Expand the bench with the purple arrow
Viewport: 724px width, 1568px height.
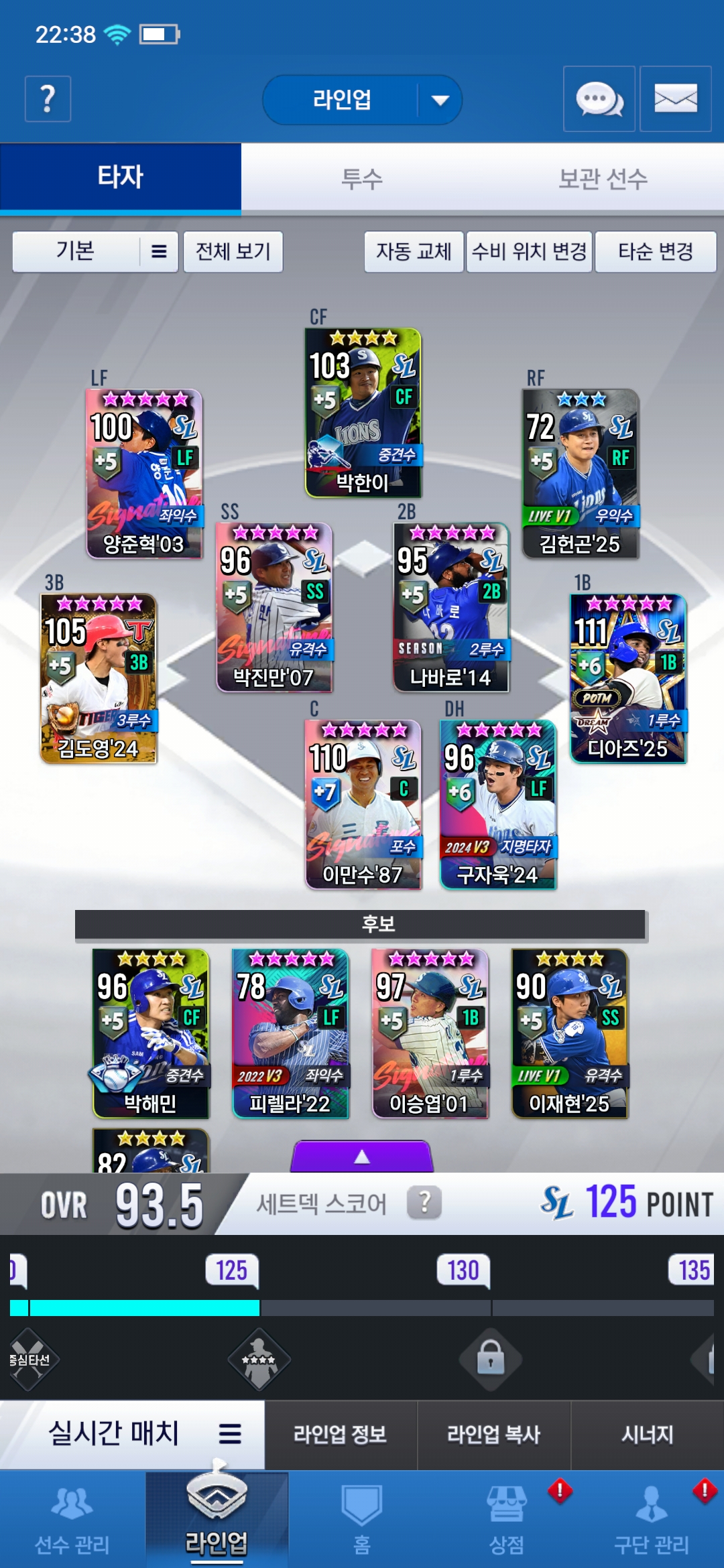click(x=362, y=1157)
